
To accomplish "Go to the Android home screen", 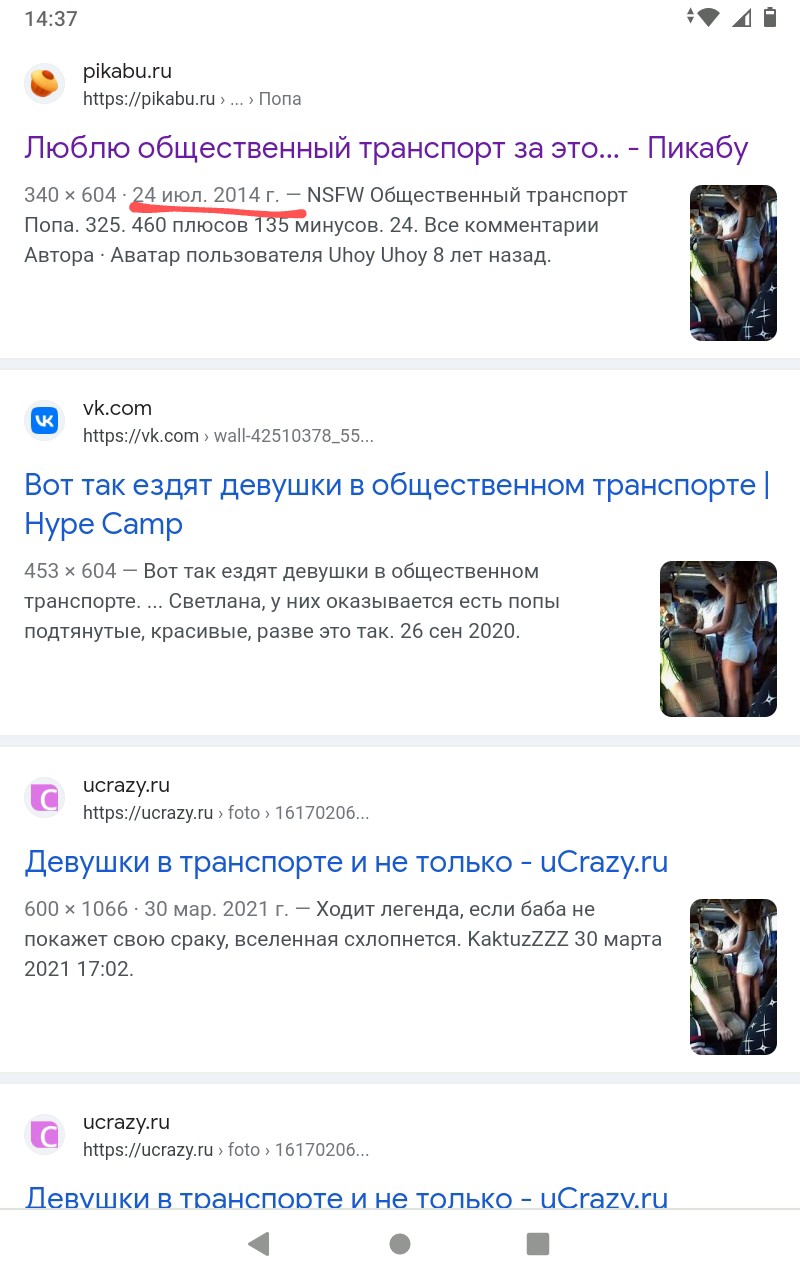I will (400, 1243).
